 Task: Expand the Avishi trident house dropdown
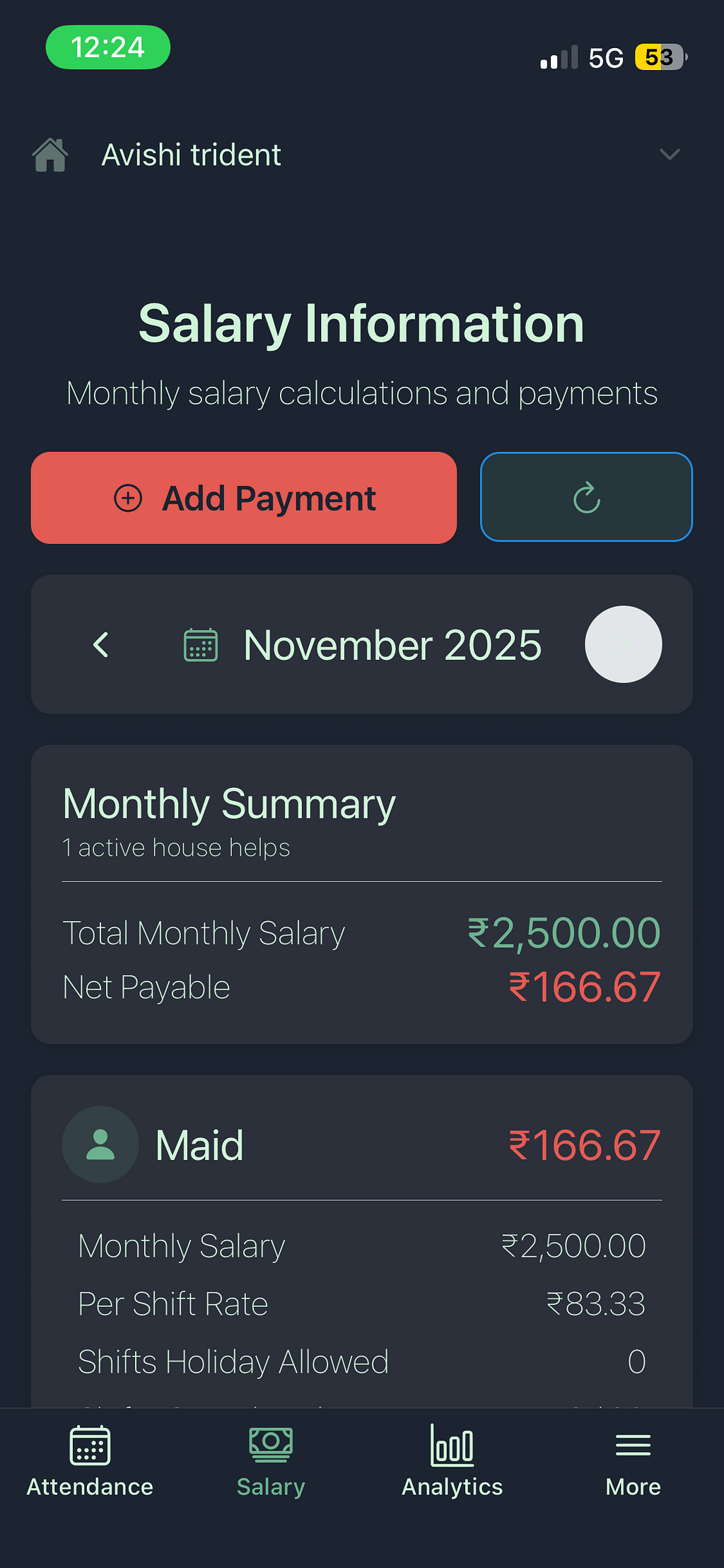click(668, 154)
